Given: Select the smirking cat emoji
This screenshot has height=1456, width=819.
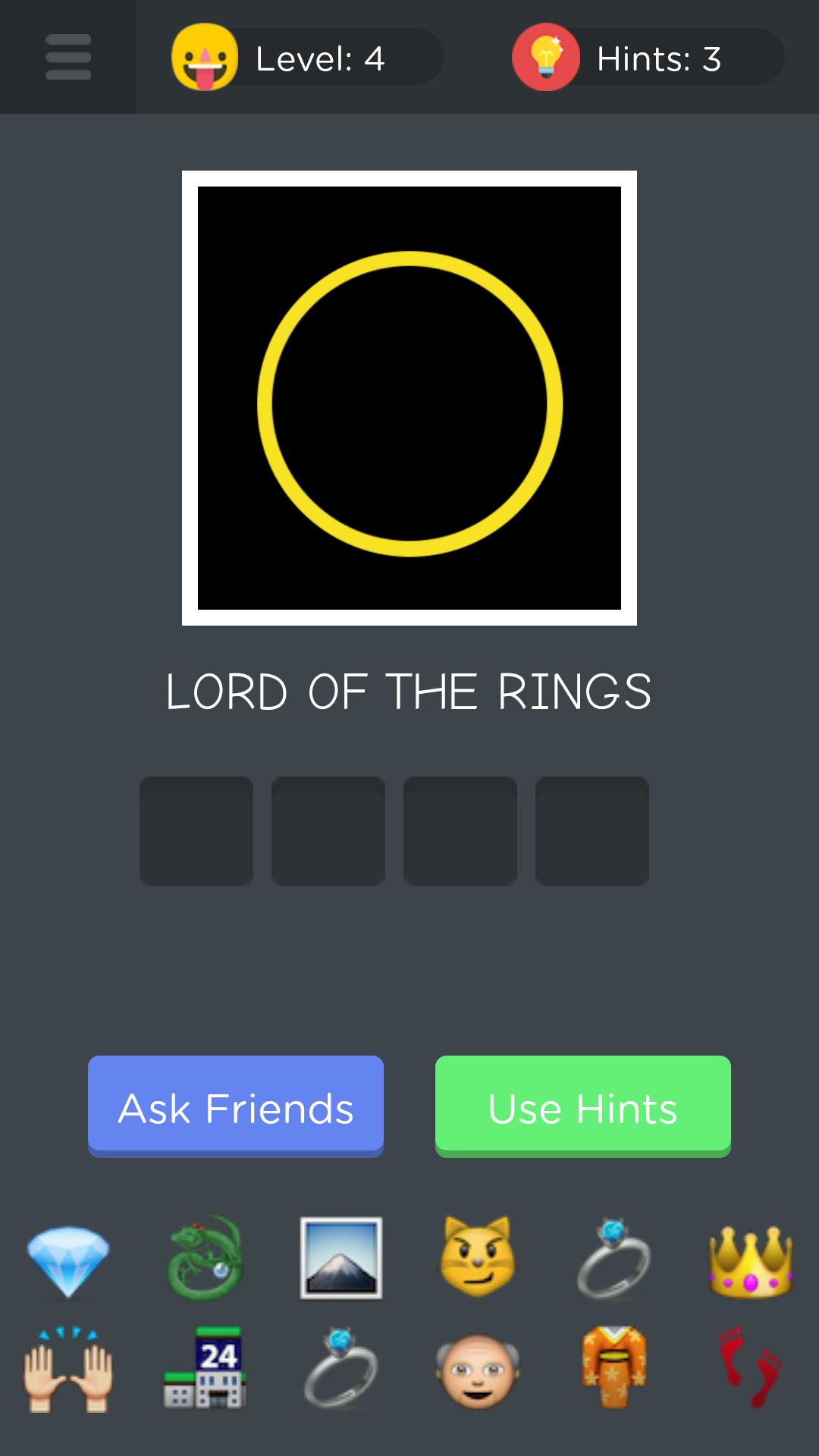Looking at the screenshot, I should (x=478, y=1259).
